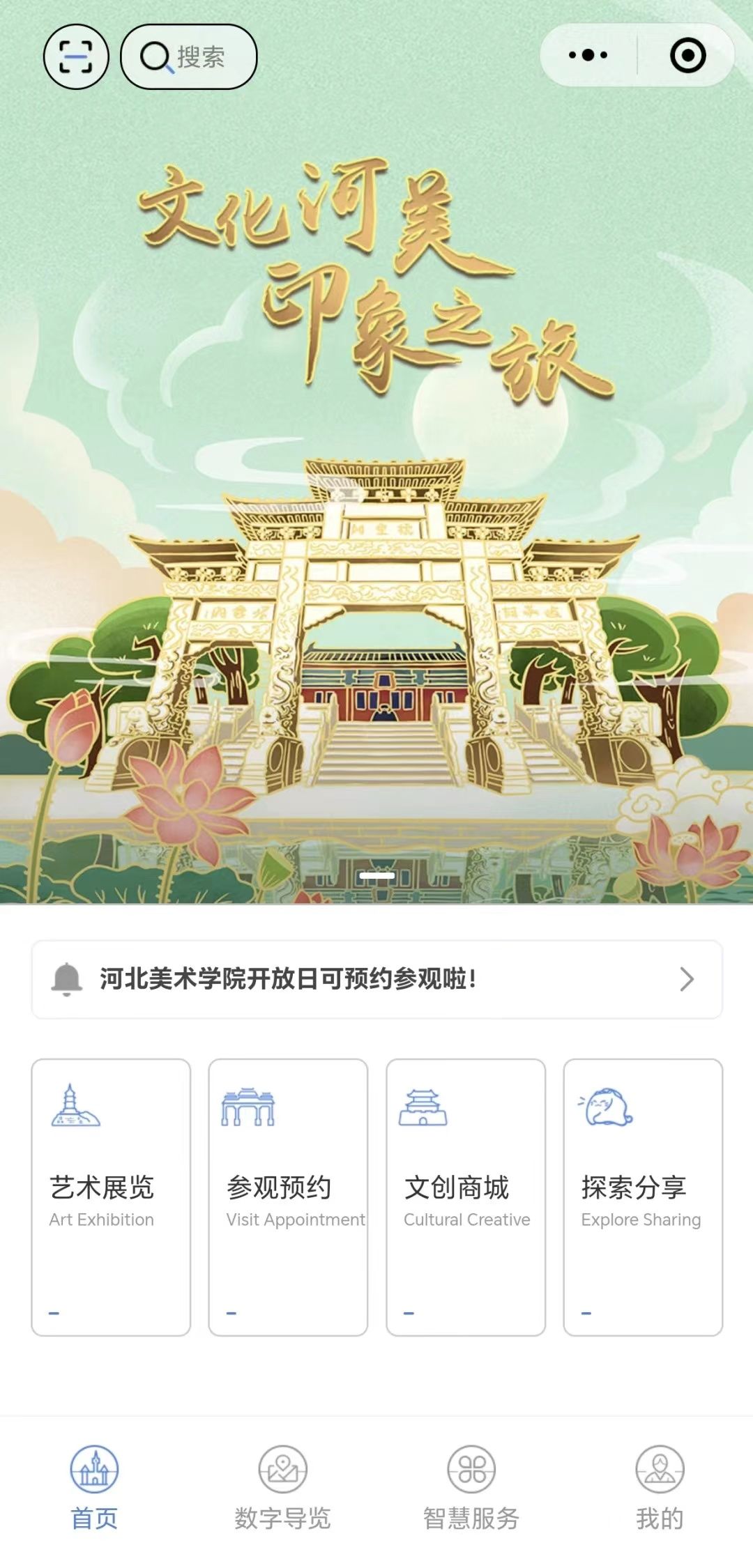
Task: Open the mini program three-dot menu
Action: pos(588,55)
